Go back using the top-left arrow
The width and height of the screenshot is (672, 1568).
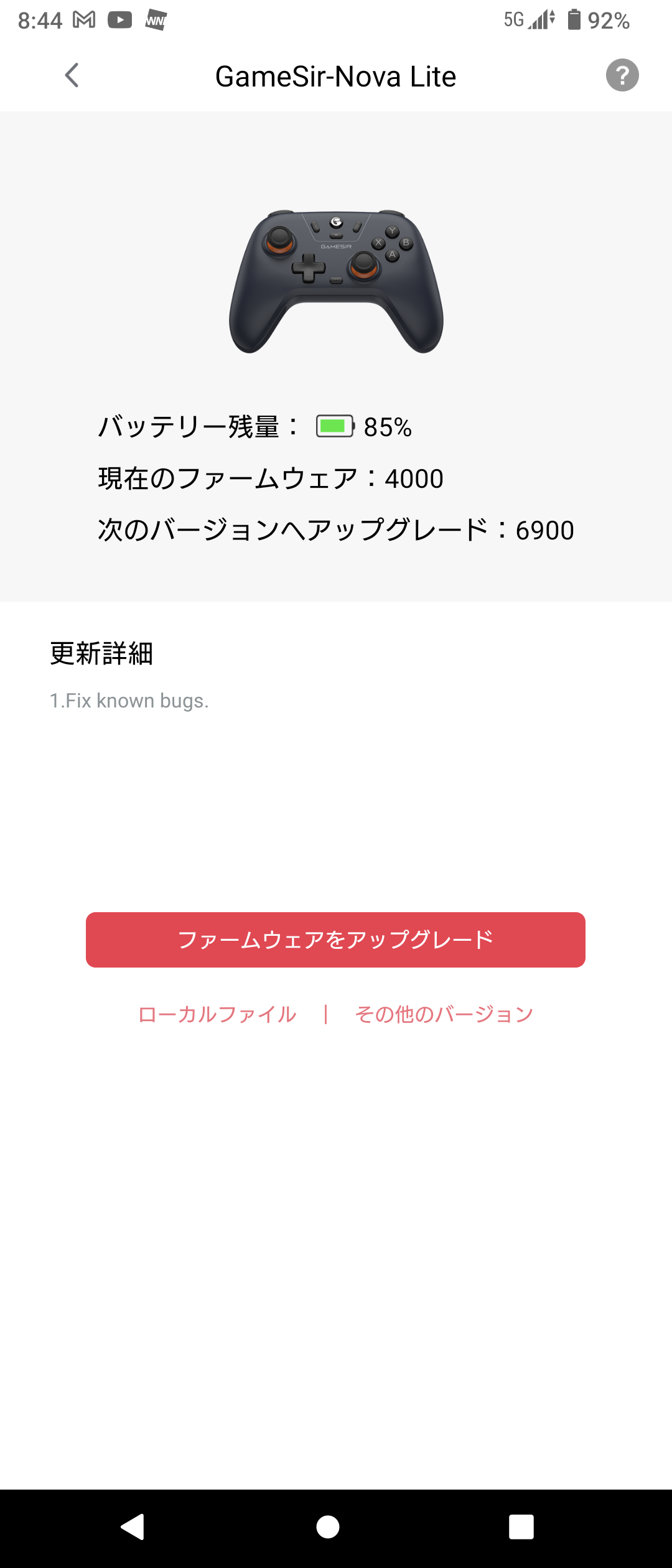[72, 75]
